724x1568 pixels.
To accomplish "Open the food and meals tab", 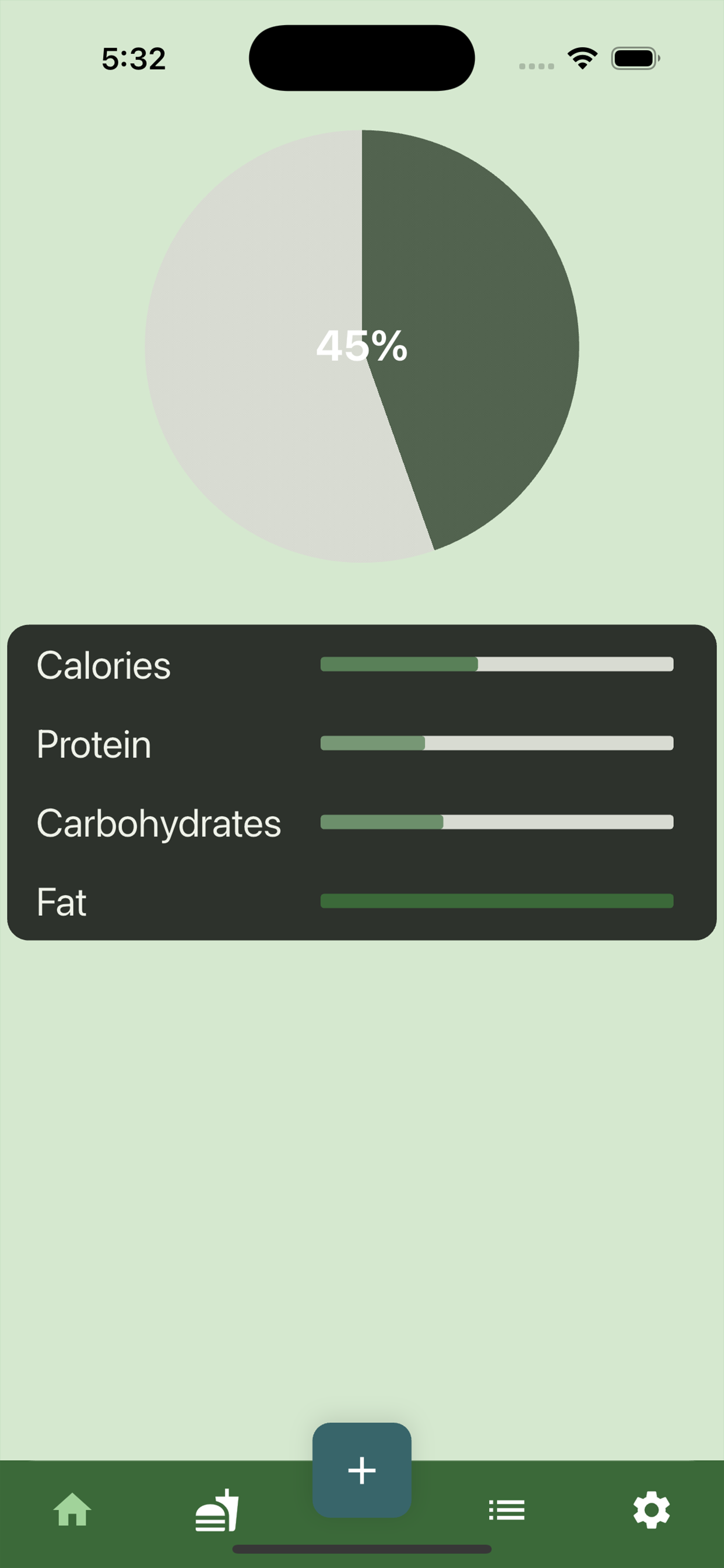I will pos(217,1510).
